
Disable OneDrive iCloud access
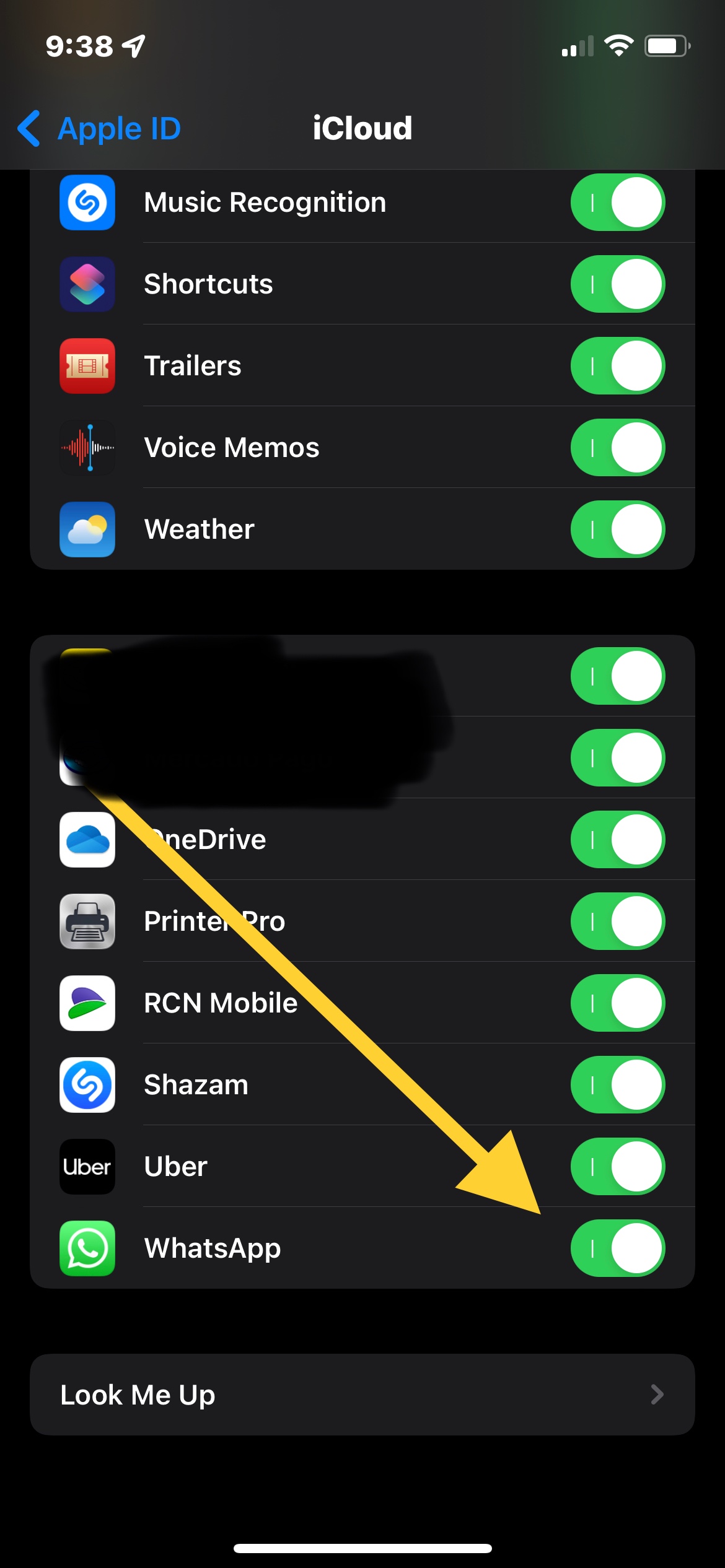(617, 840)
